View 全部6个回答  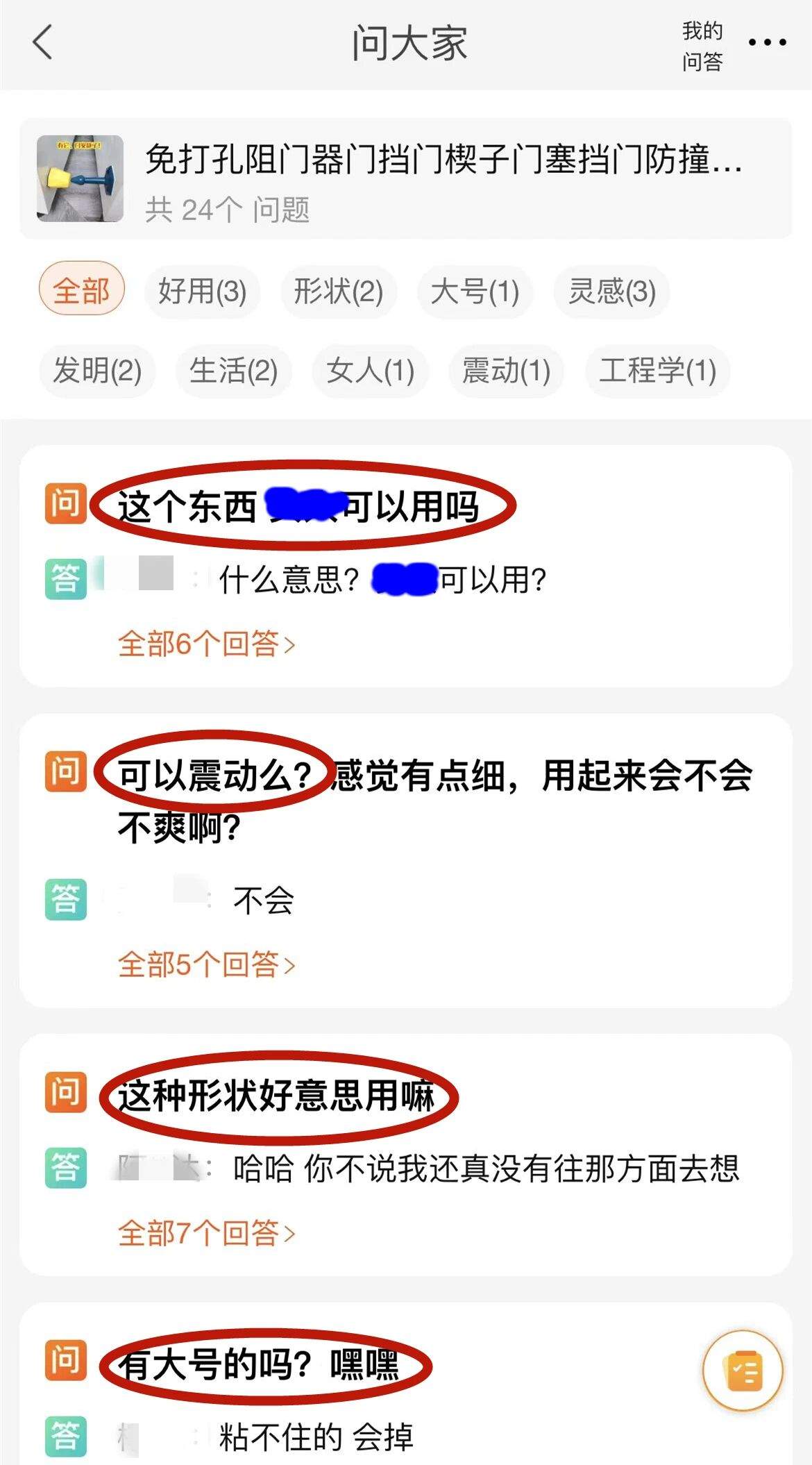[x=207, y=644]
